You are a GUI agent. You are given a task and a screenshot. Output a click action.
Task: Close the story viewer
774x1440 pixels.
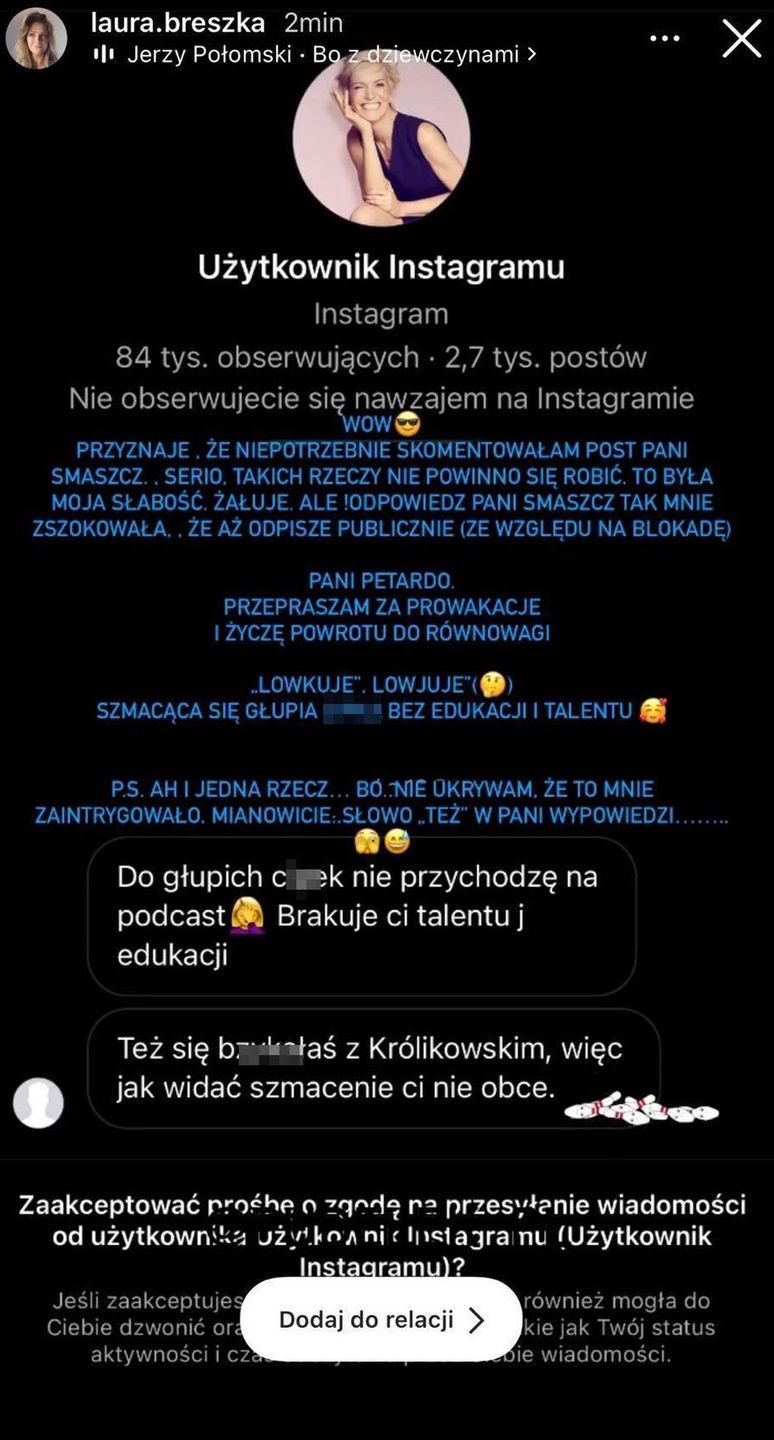pos(742,39)
